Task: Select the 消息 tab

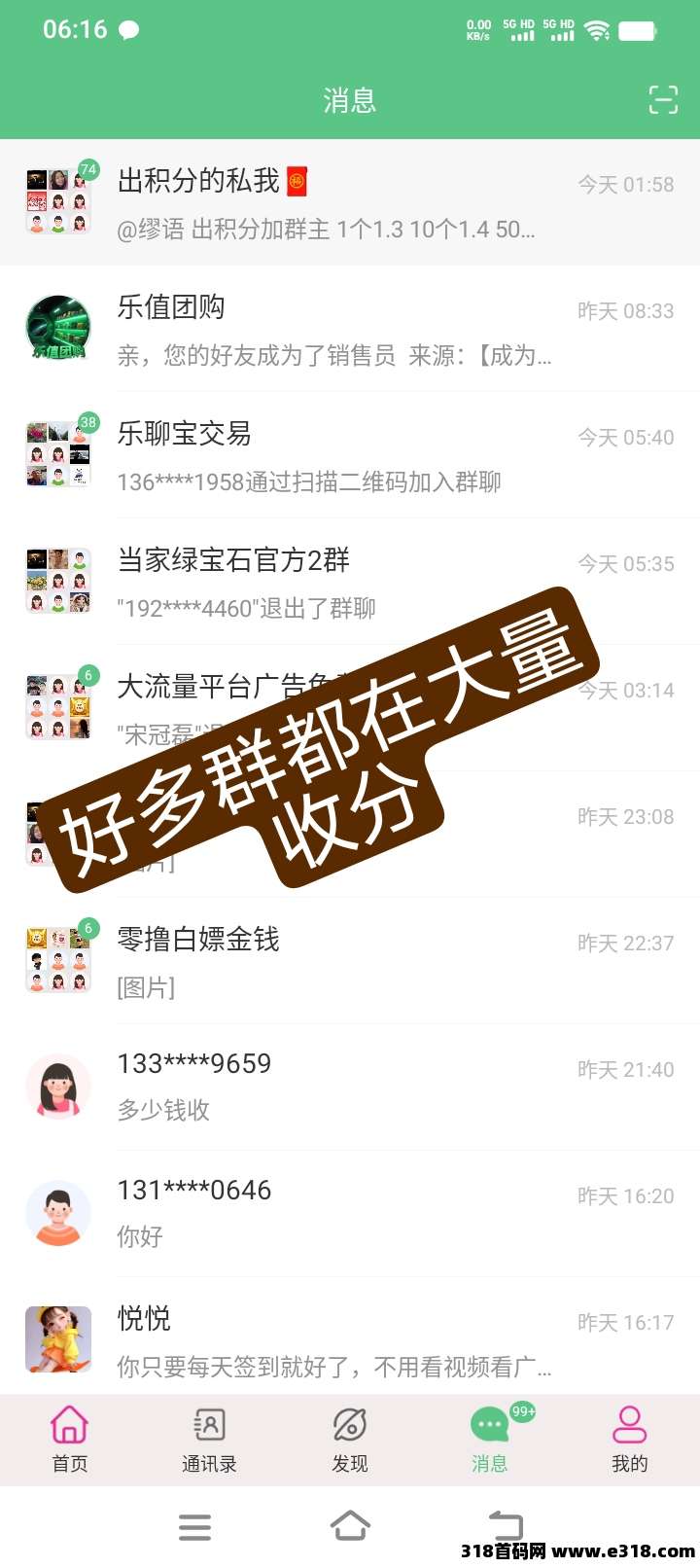Action: (x=490, y=1440)
